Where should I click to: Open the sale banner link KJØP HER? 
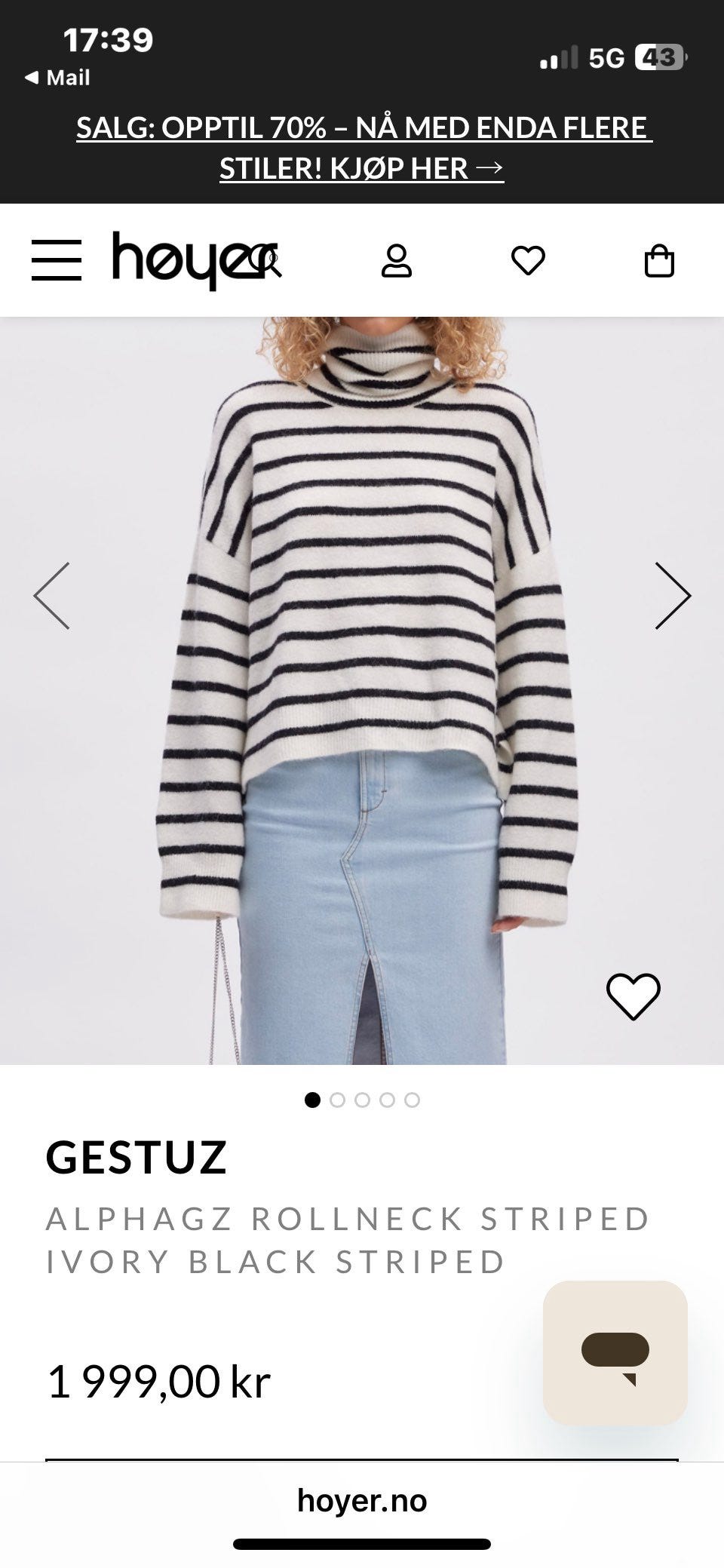point(362,148)
